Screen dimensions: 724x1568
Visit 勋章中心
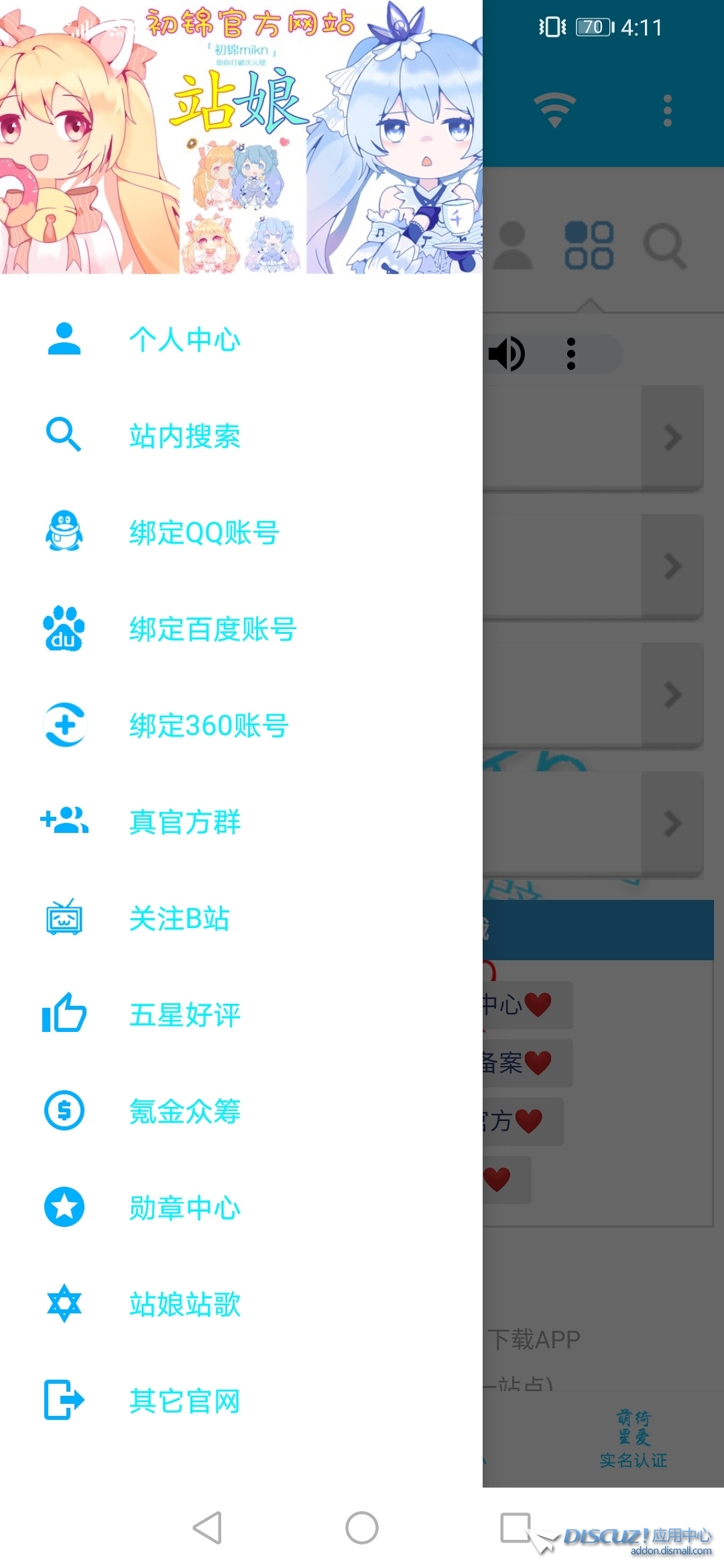pyautogui.click(x=184, y=1208)
